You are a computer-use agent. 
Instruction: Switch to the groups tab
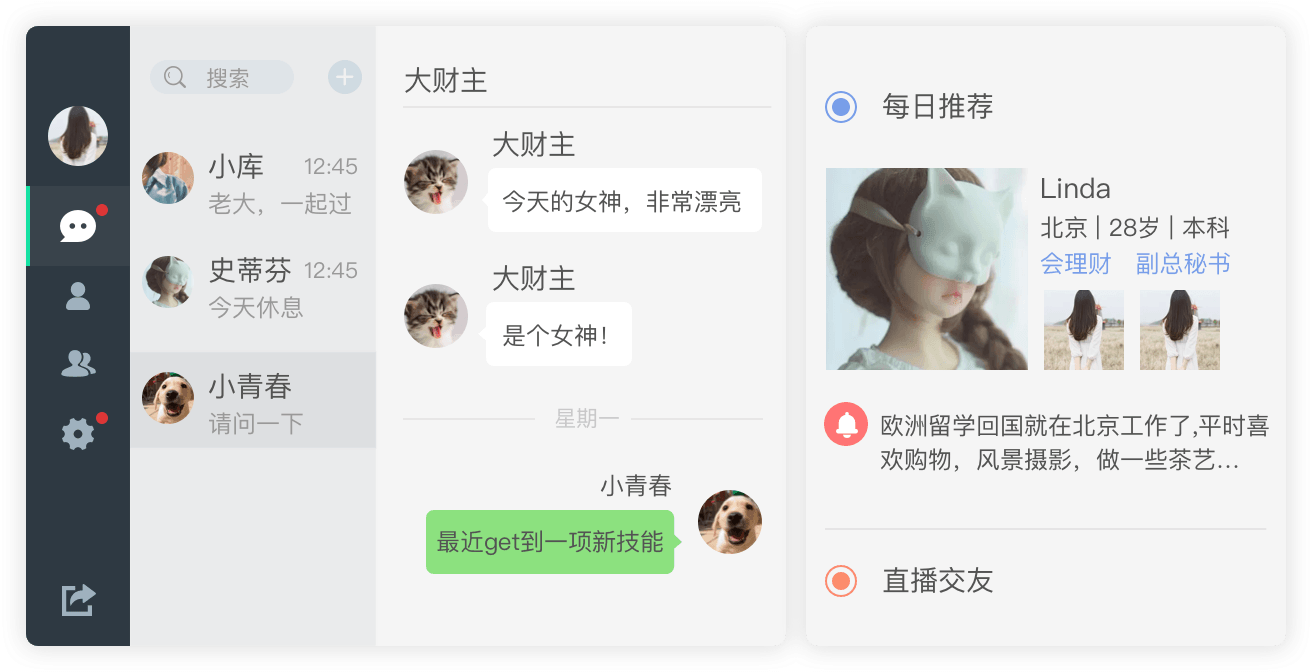(x=78, y=364)
